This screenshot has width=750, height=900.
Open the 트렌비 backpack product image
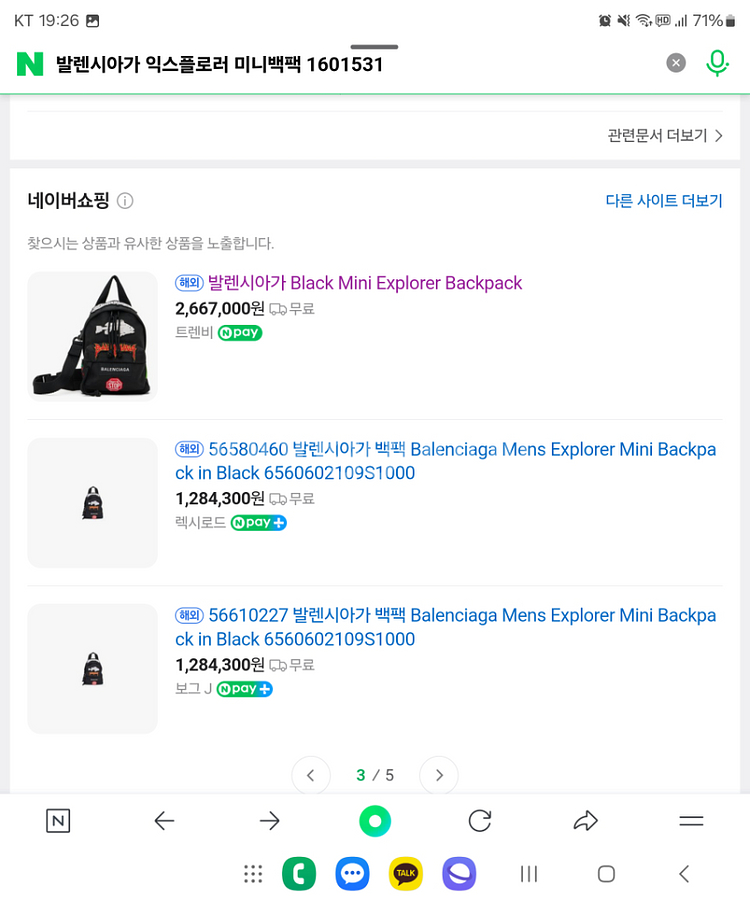[x=92, y=336]
